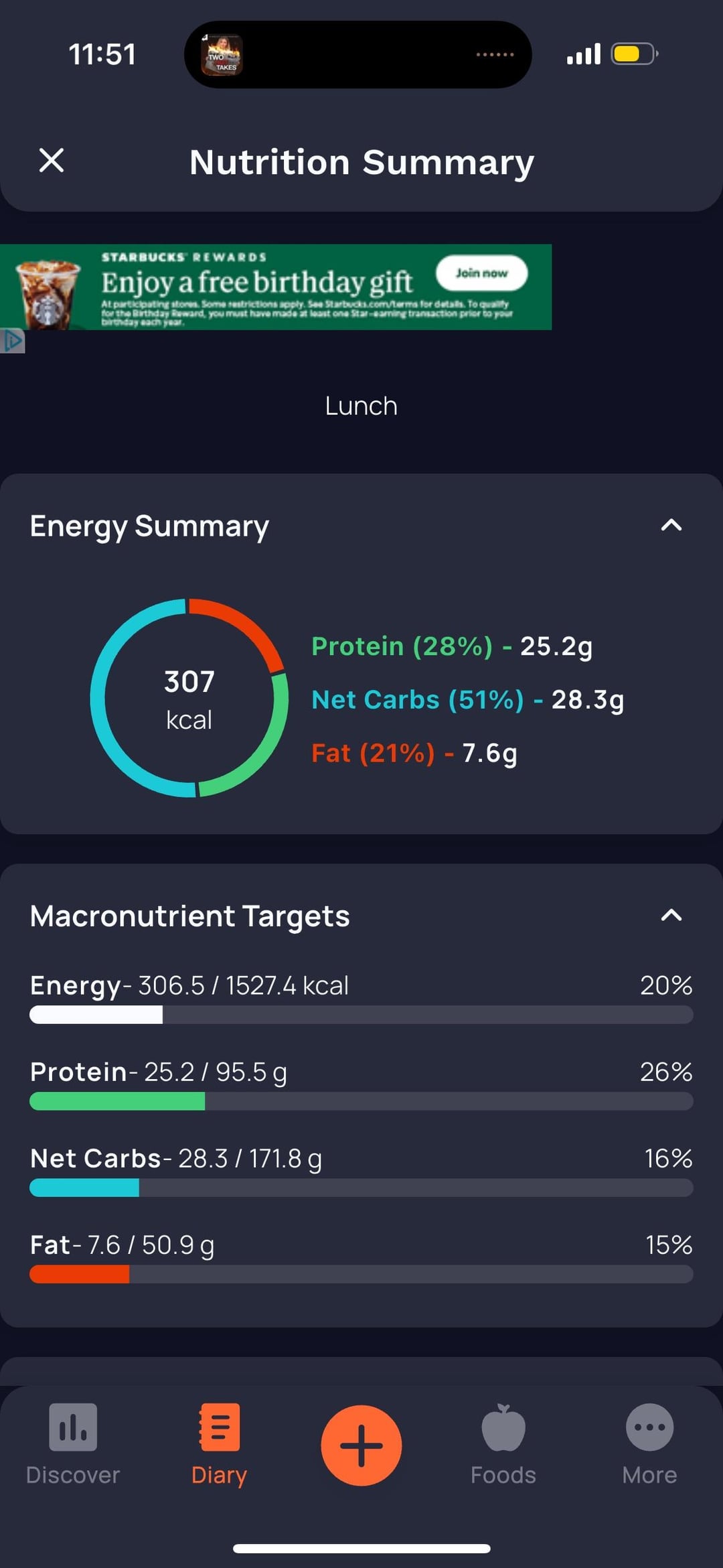The height and width of the screenshot is (1568, 723).
Task: Go to the Diary tab
Action: point(219,1443)
